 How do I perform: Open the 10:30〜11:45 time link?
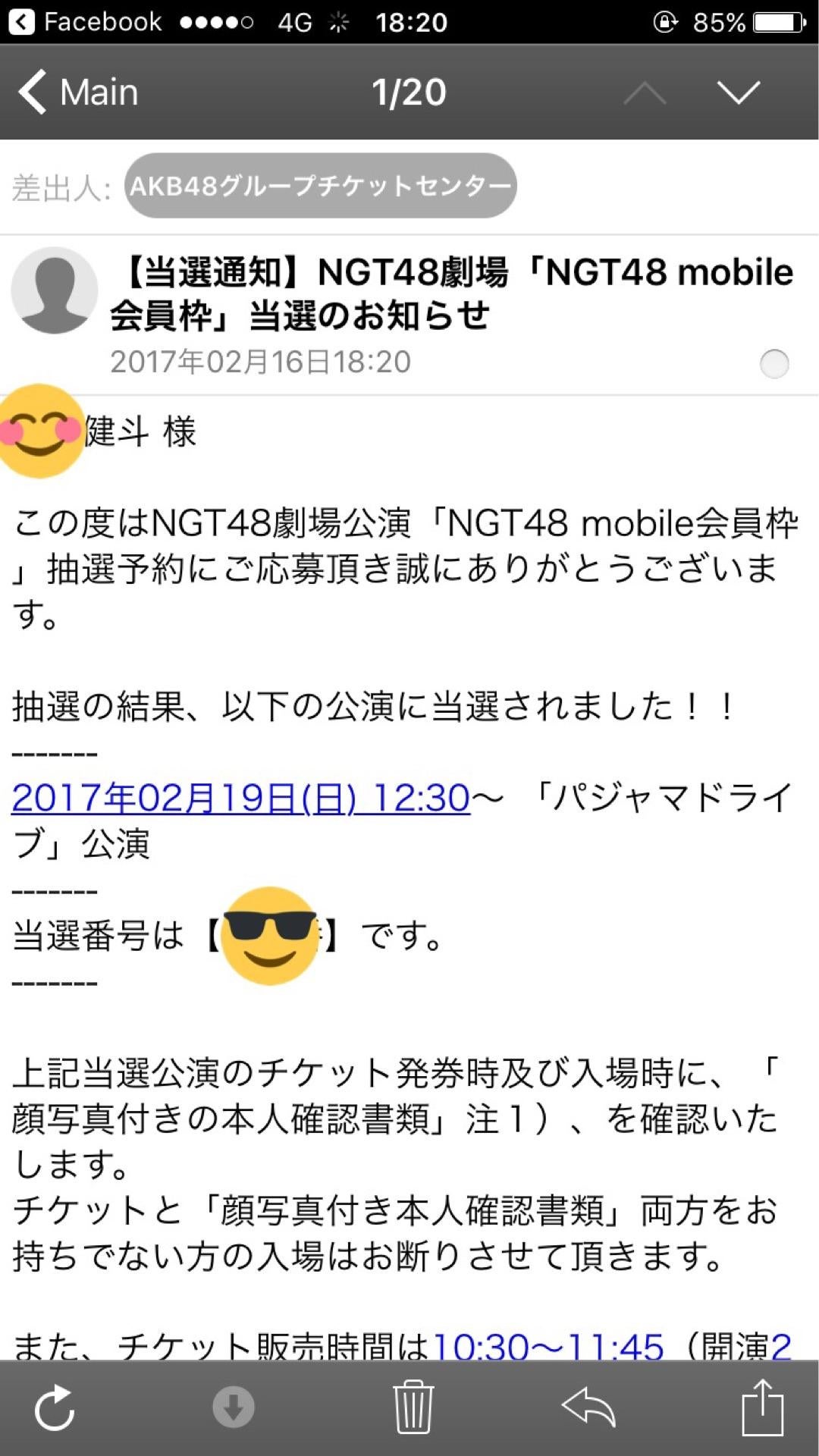(x=548, y=1345)
